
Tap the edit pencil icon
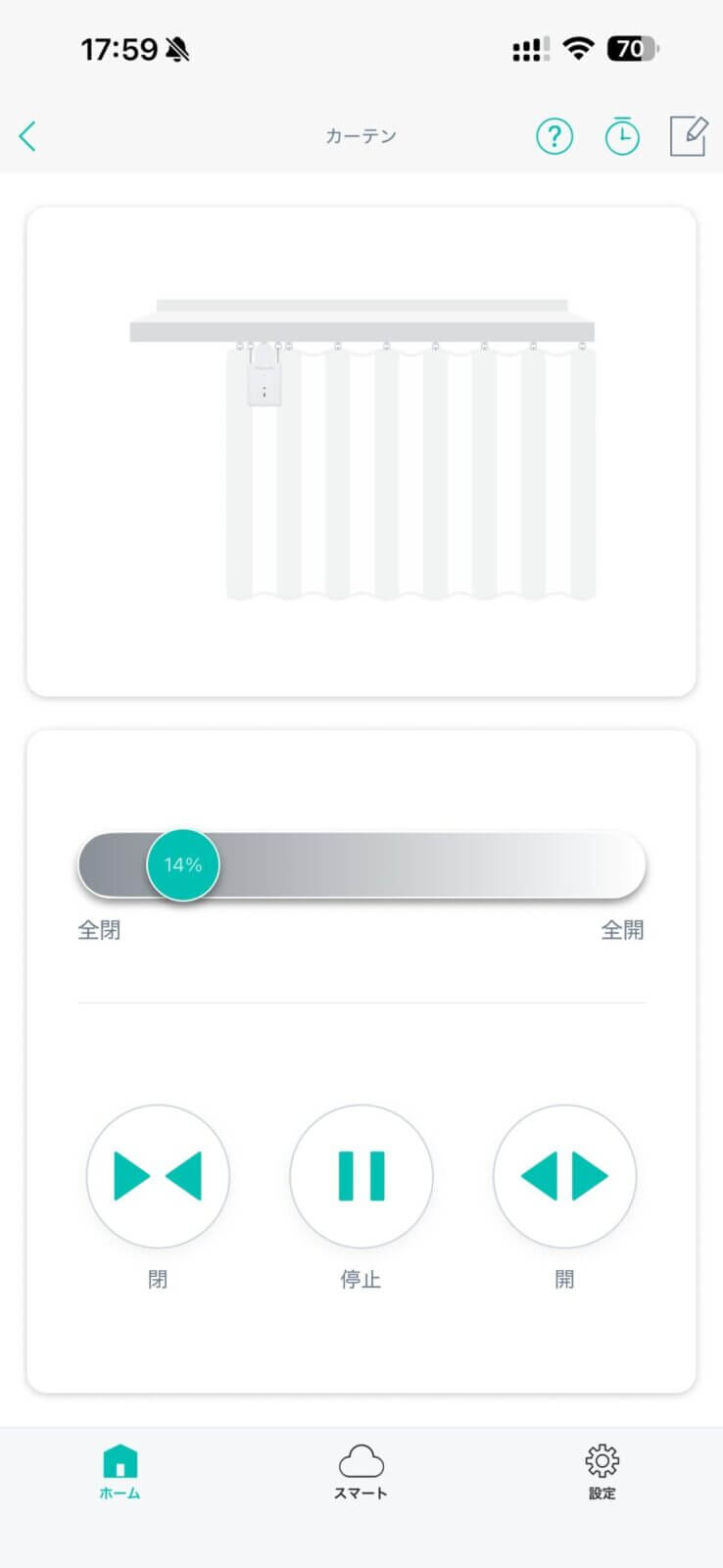click(x=689, y=136)
